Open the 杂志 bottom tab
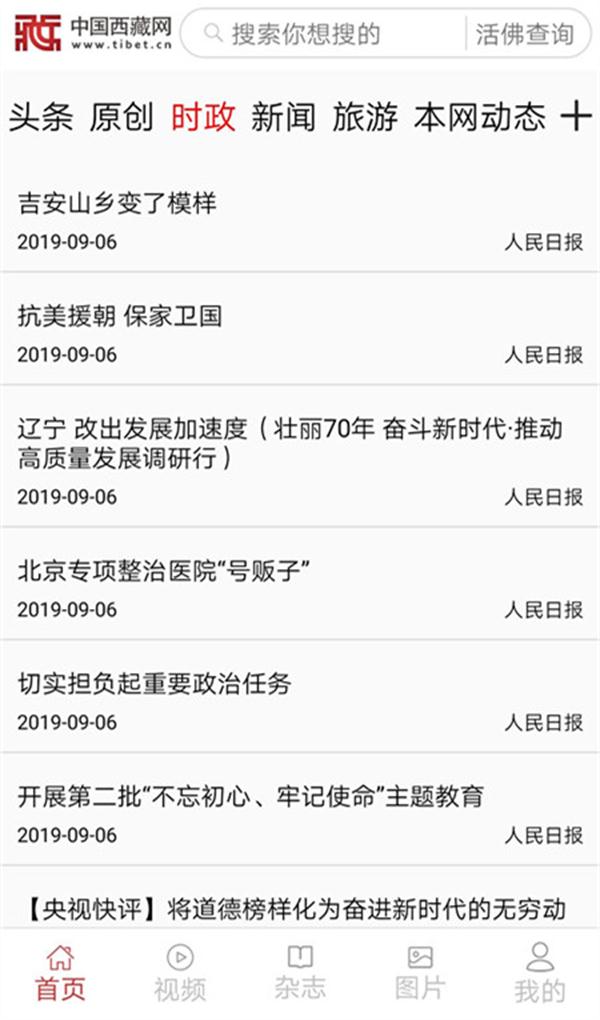 pyautogui.click(x=300, y=972)
